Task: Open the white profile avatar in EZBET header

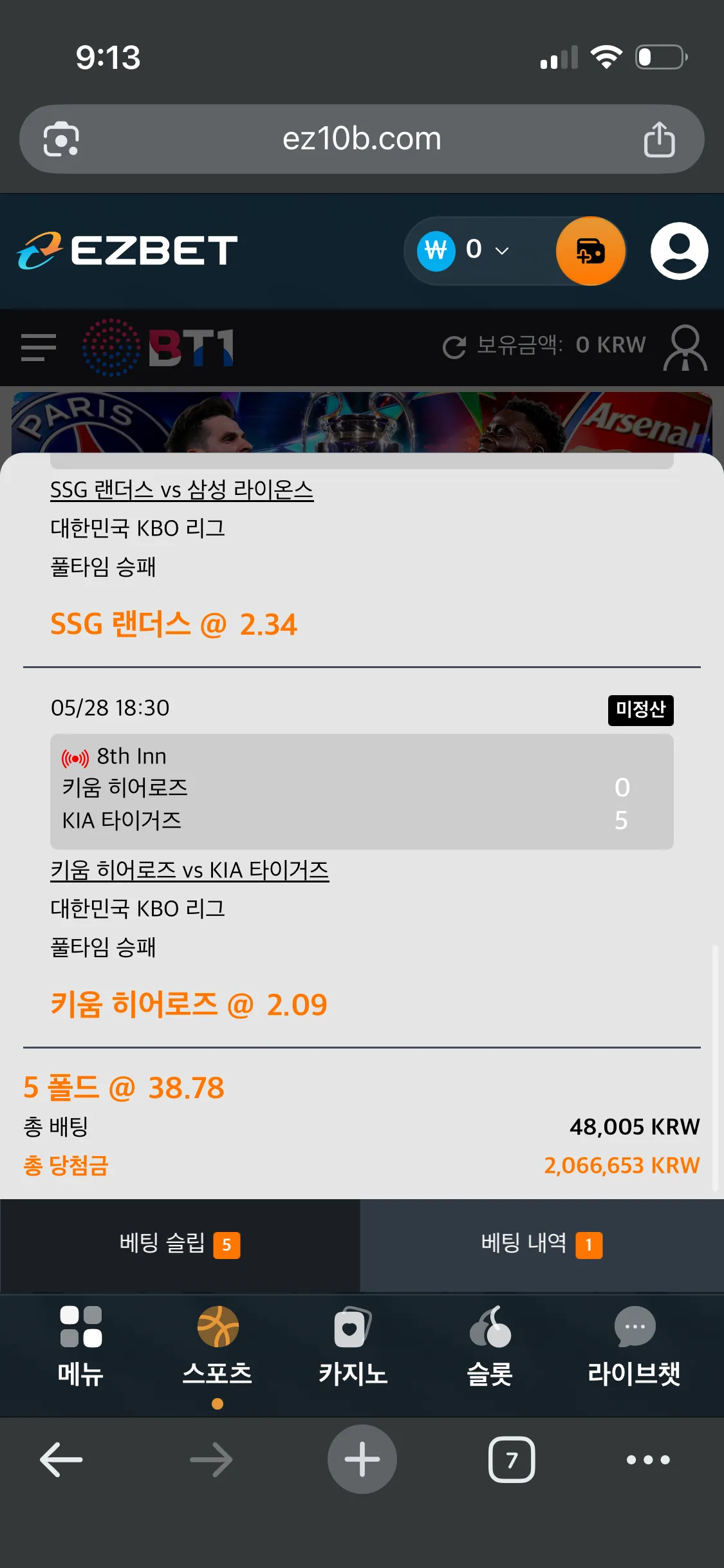Action: pos(680,251)
